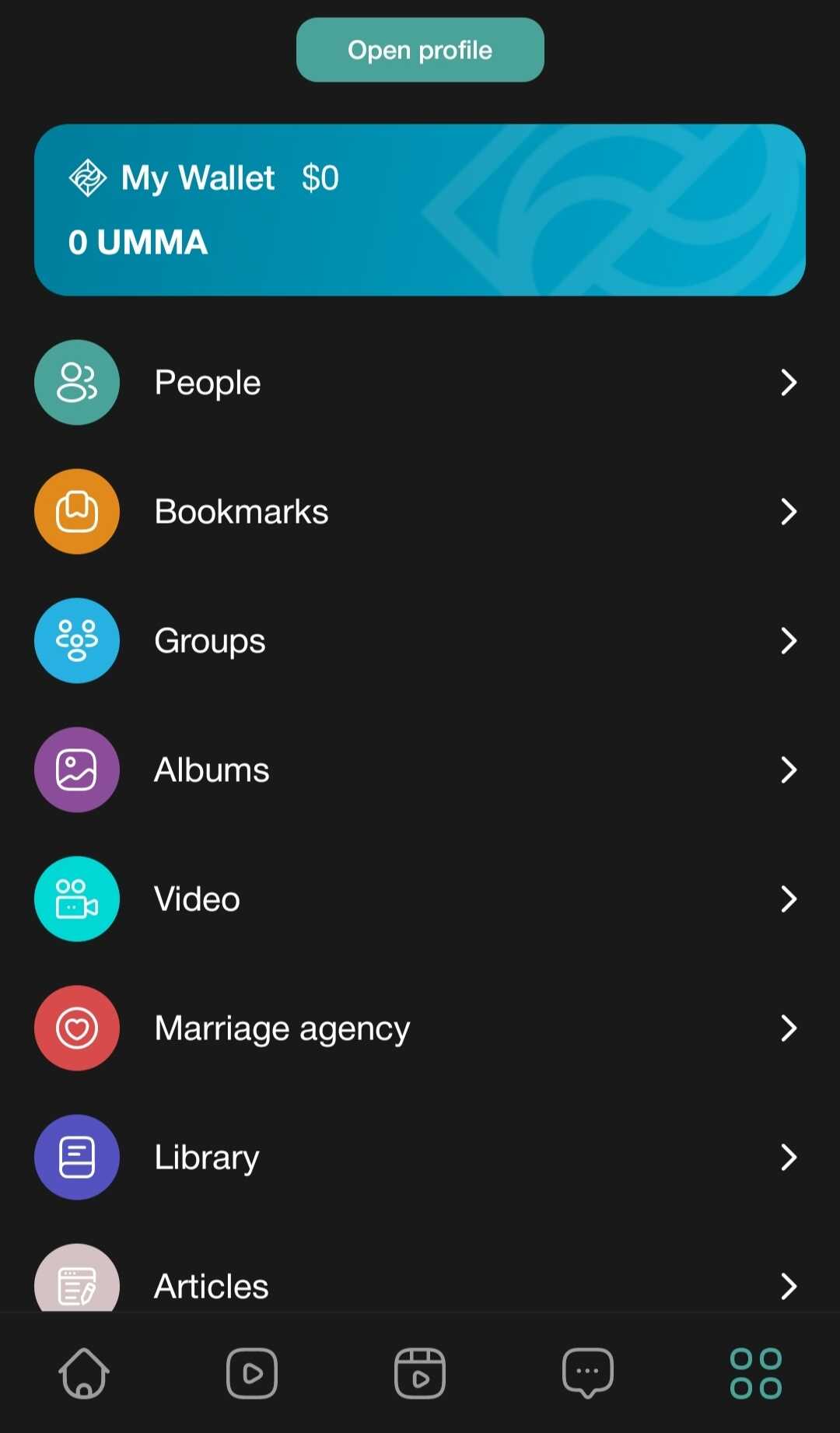
Task: View Albums
Action: pos(420,770)
